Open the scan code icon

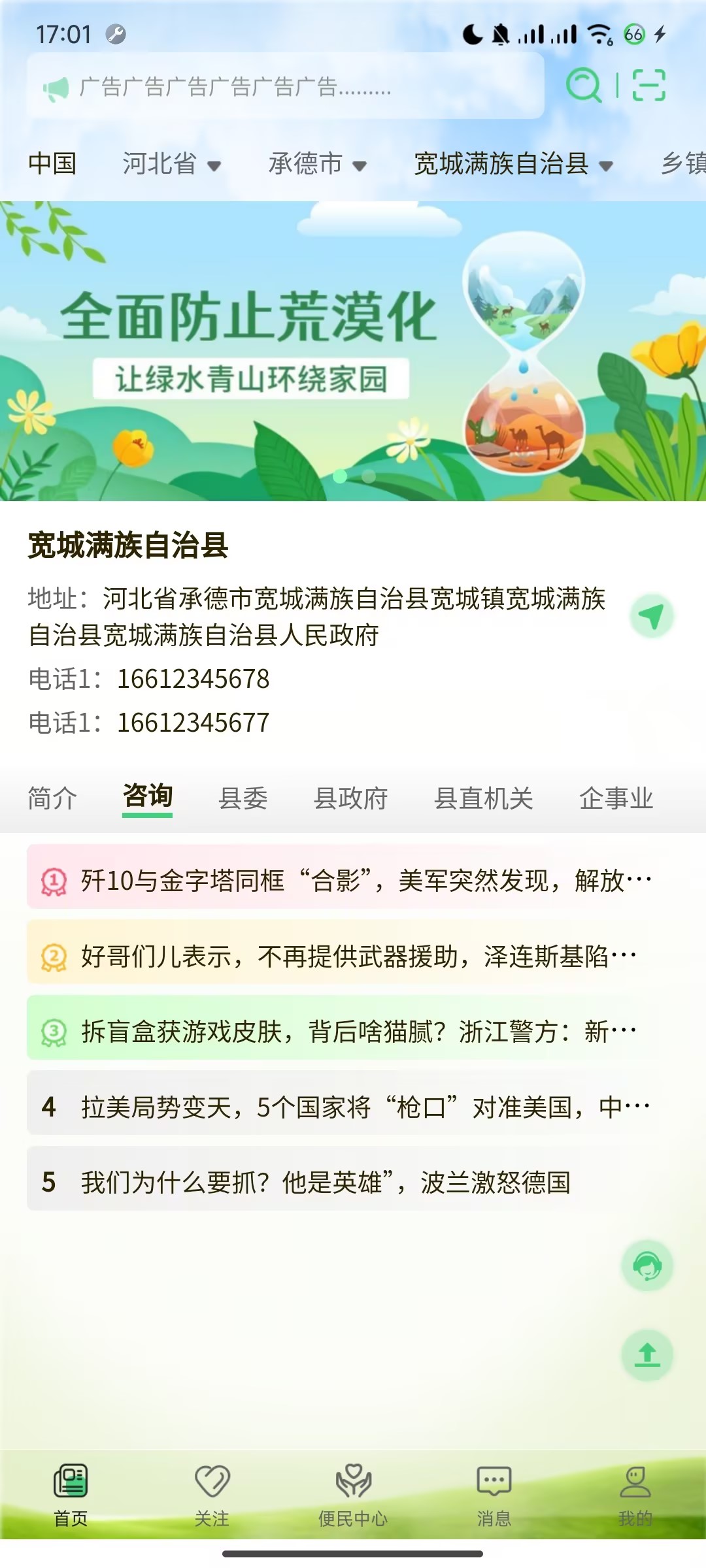[x=649, y=86]
